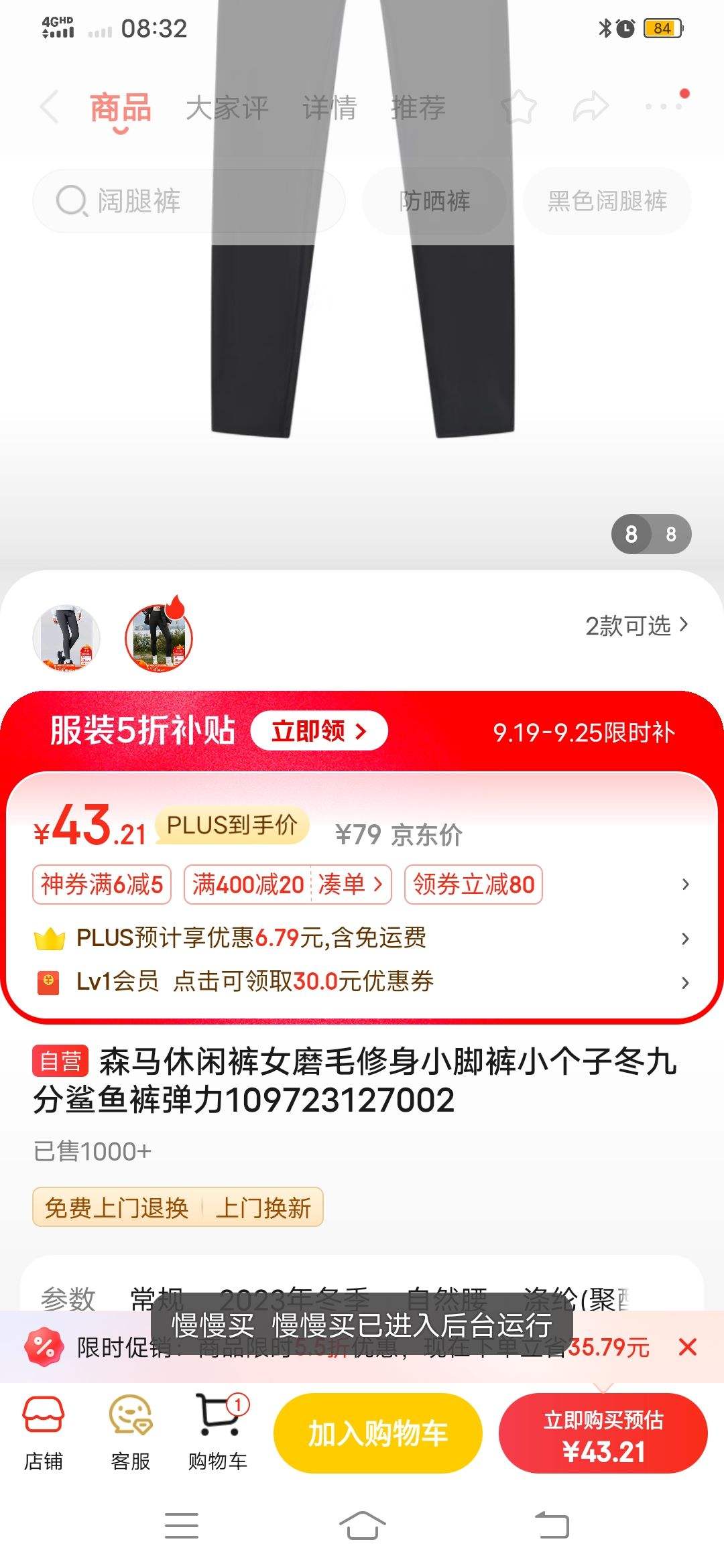Tap the share arrow icon at top
The width and height of the screenshot is (724, 1568).
click(591, 106)
